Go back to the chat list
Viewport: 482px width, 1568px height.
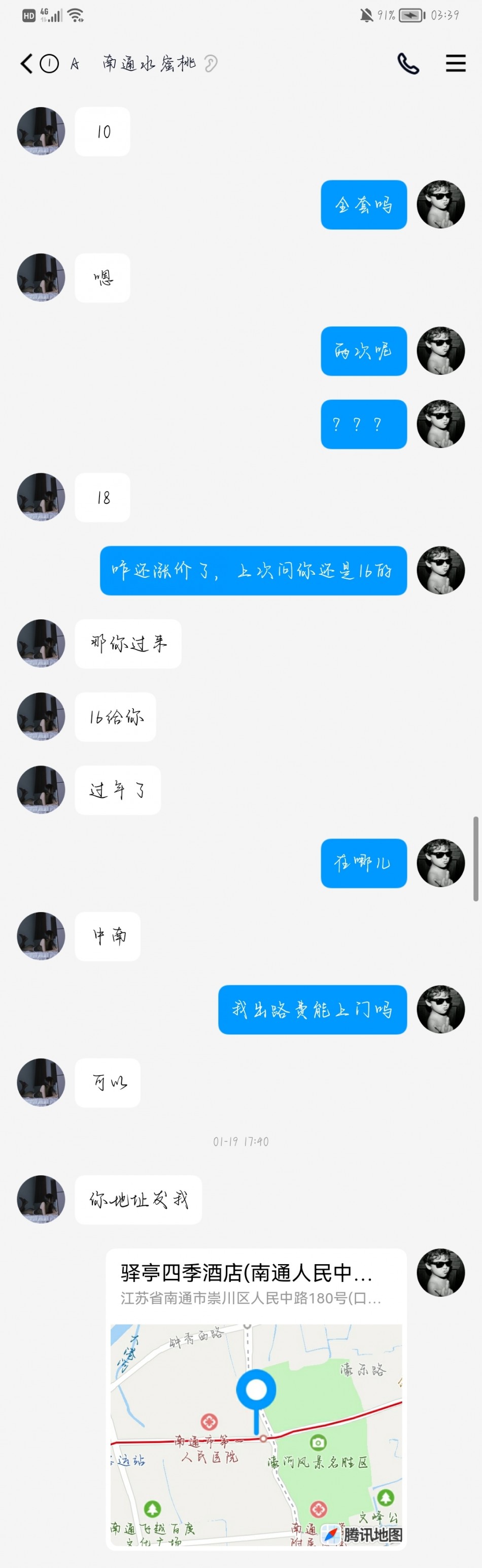[x=26, y=63]
